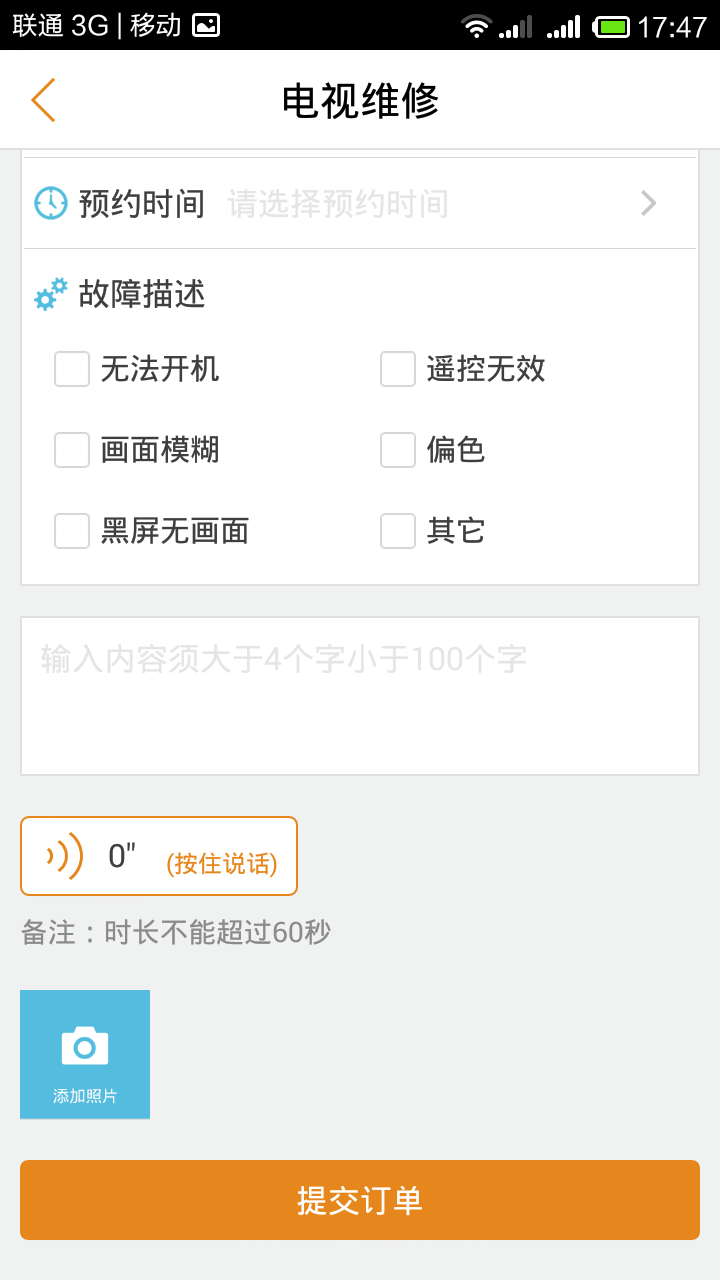The image size is (720, 1280).
Task: Tap the fault description text input field
Action: (x=360, y=695)
